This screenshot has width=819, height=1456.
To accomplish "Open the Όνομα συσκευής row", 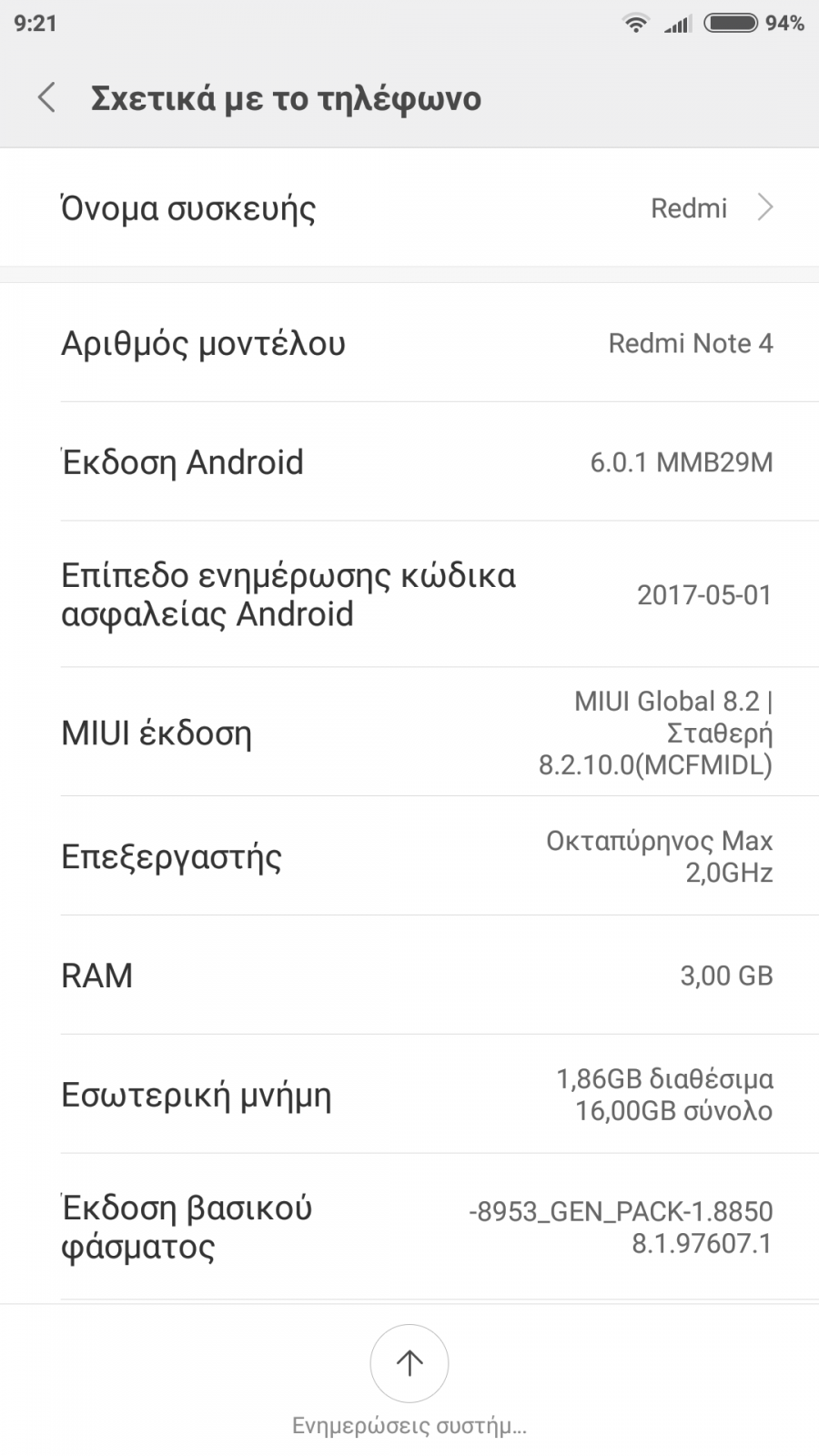I will point(409,207).
